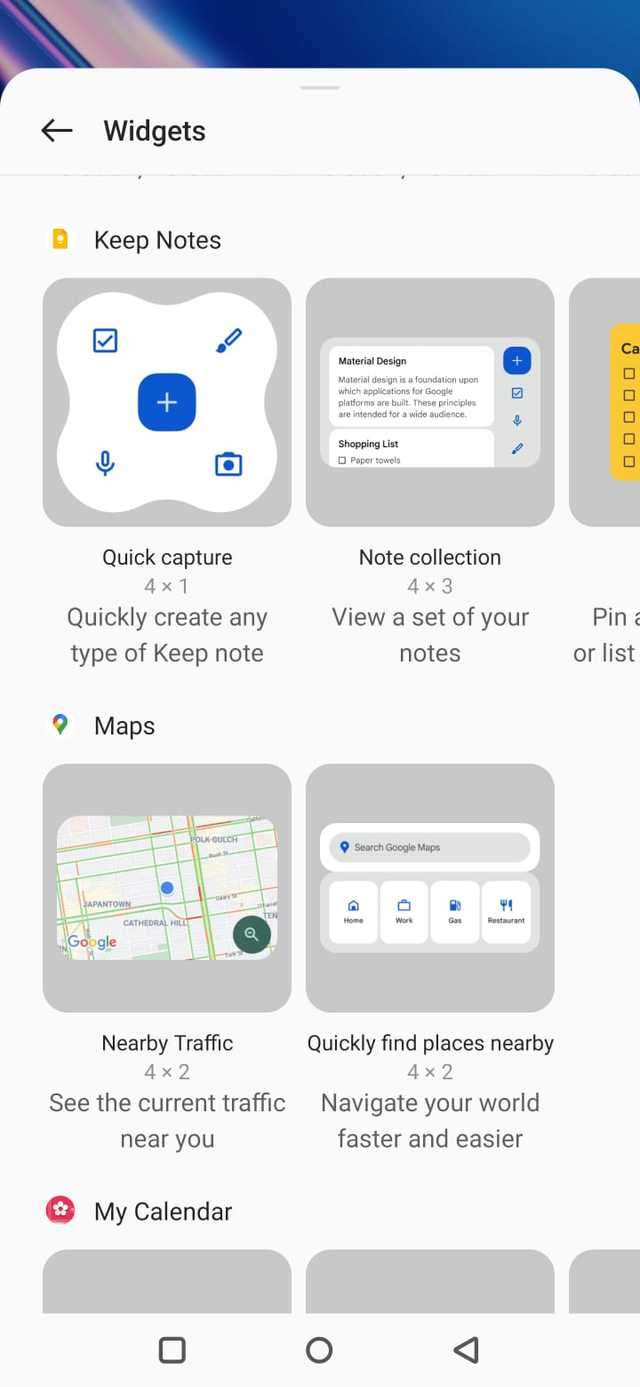Tap the system home button

coord(319,1350)
